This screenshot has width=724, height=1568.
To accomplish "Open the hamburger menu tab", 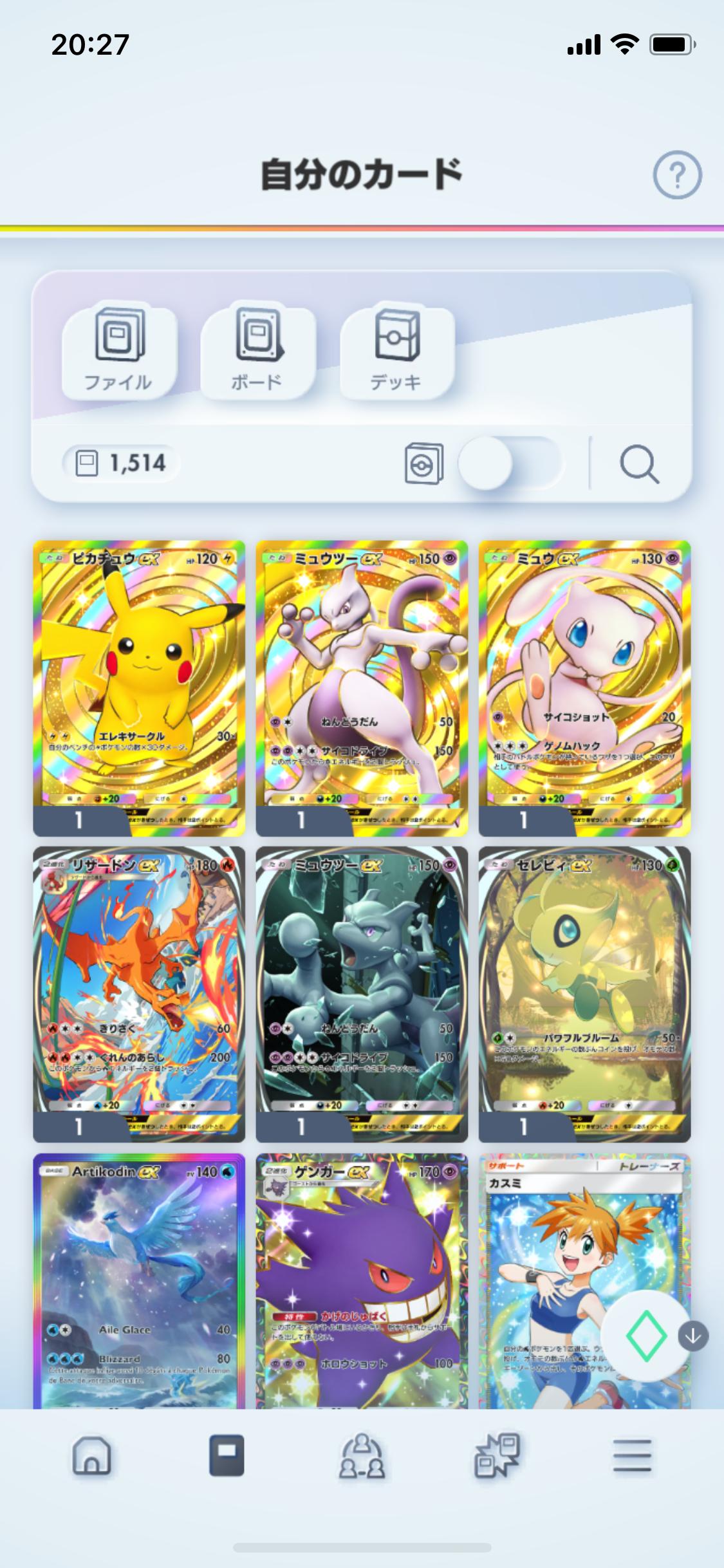I will click(x=632, y=1456).
